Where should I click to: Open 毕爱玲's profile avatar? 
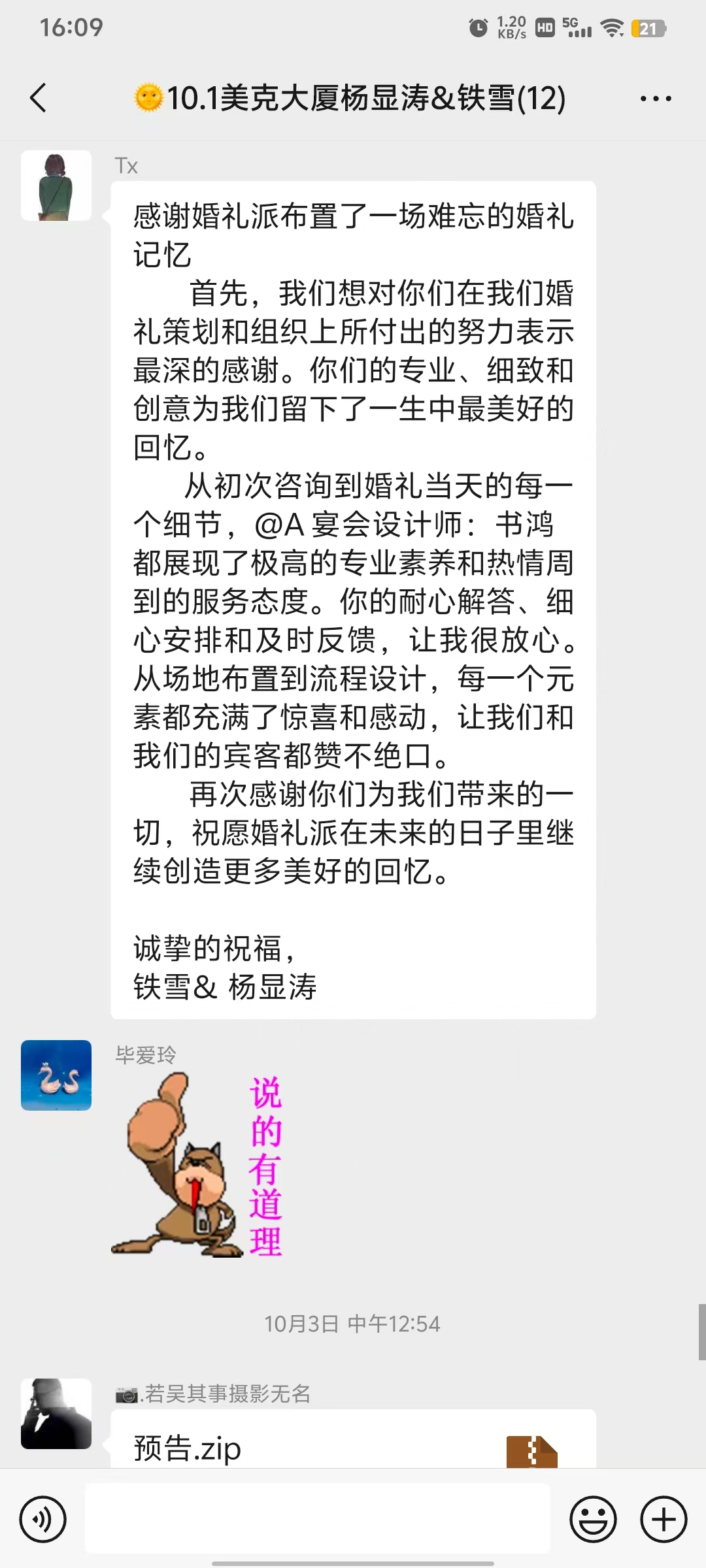point(56,1075)
